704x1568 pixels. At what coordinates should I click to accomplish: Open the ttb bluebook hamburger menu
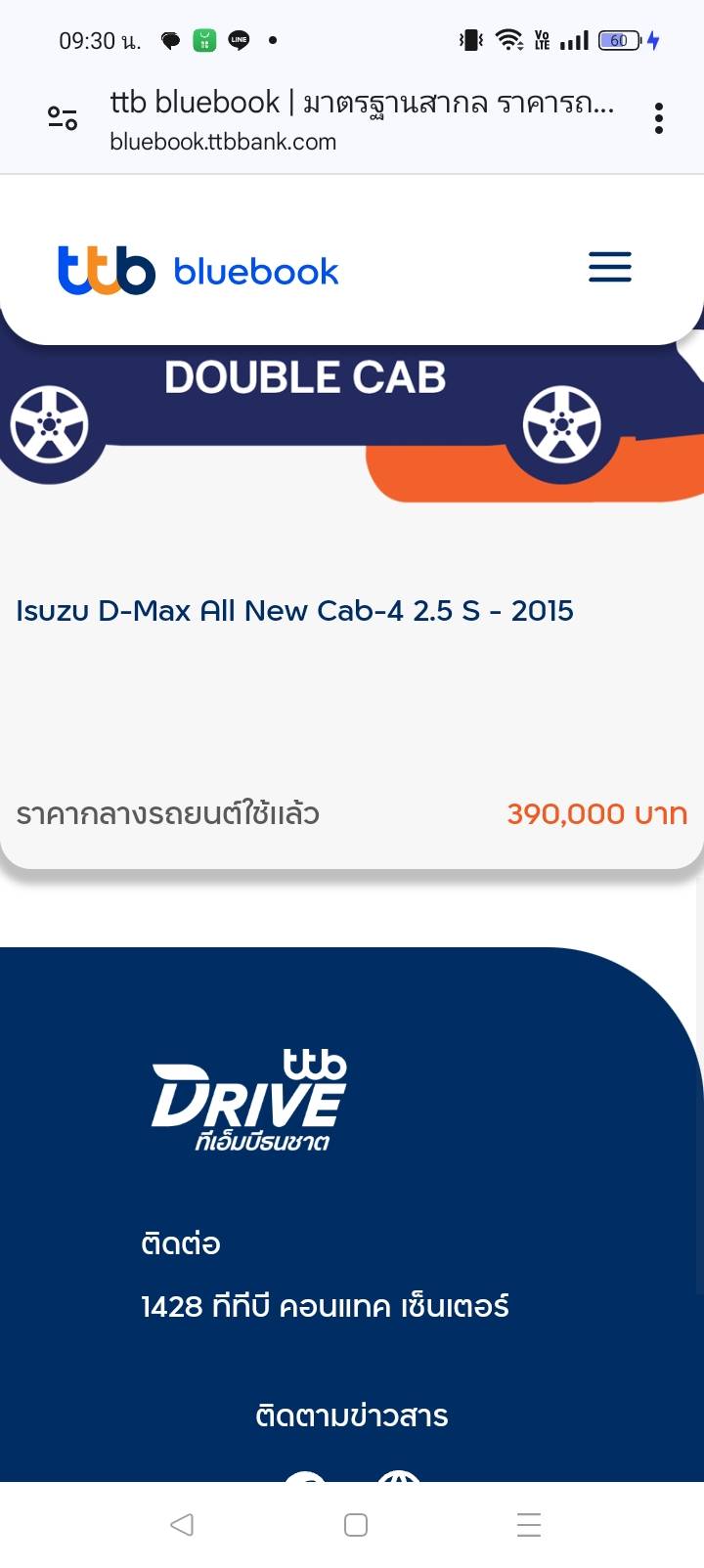point(609,267)
